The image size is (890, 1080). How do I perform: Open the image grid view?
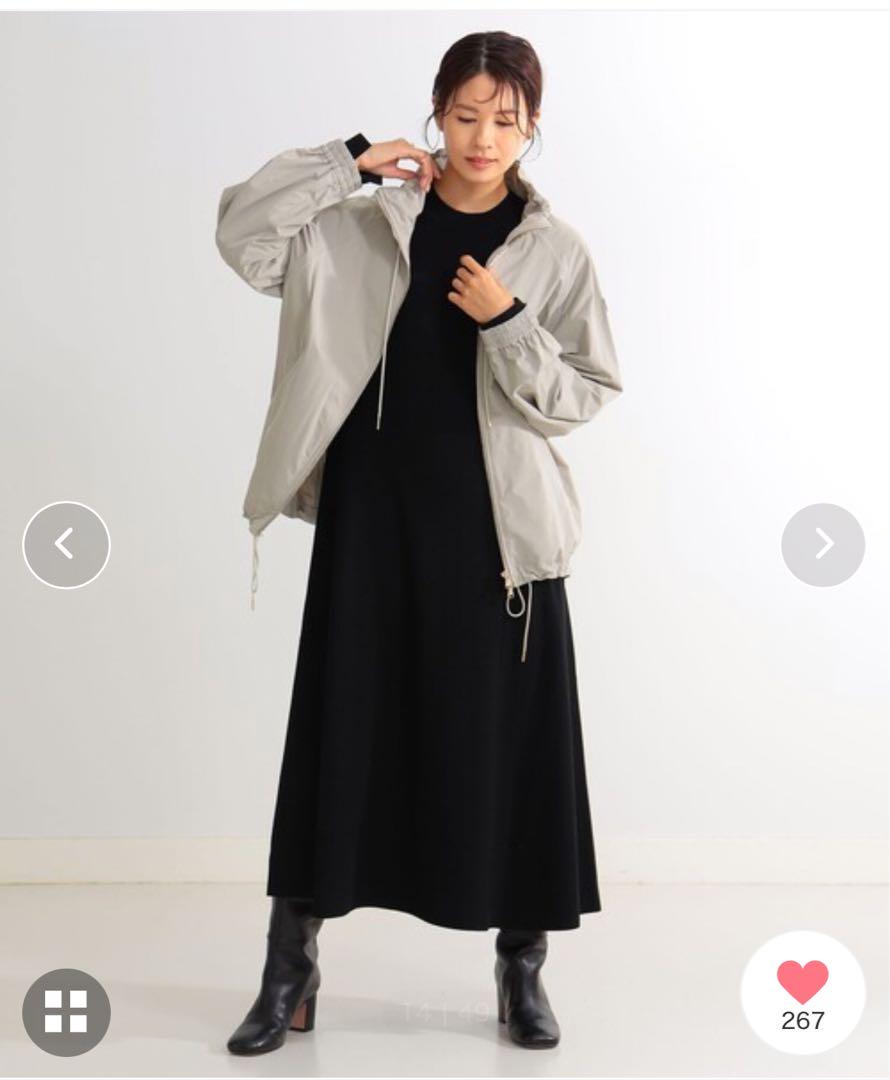click(x=66, y=1012)
